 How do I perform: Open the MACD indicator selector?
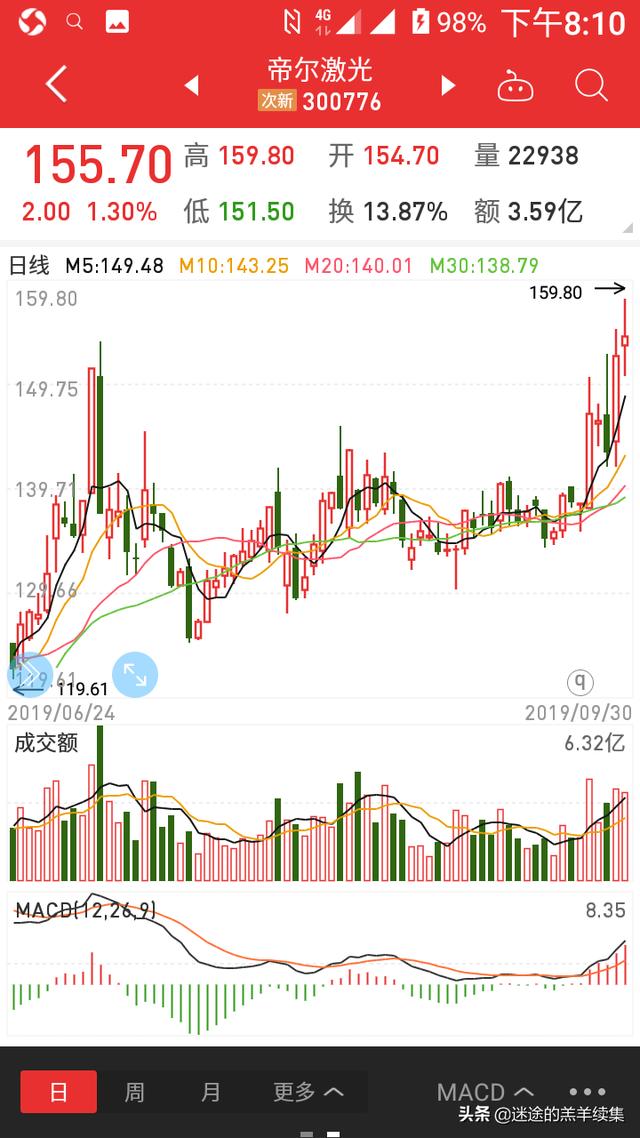tap(484, 1092)
